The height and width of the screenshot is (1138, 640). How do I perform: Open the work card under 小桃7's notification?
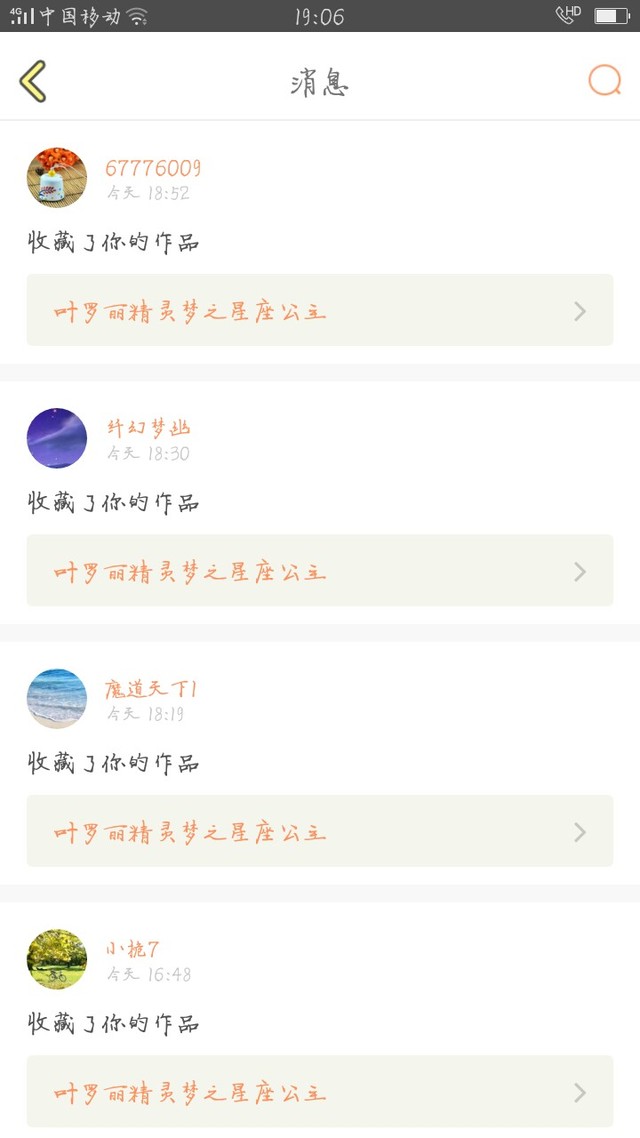pos(320,1092)
